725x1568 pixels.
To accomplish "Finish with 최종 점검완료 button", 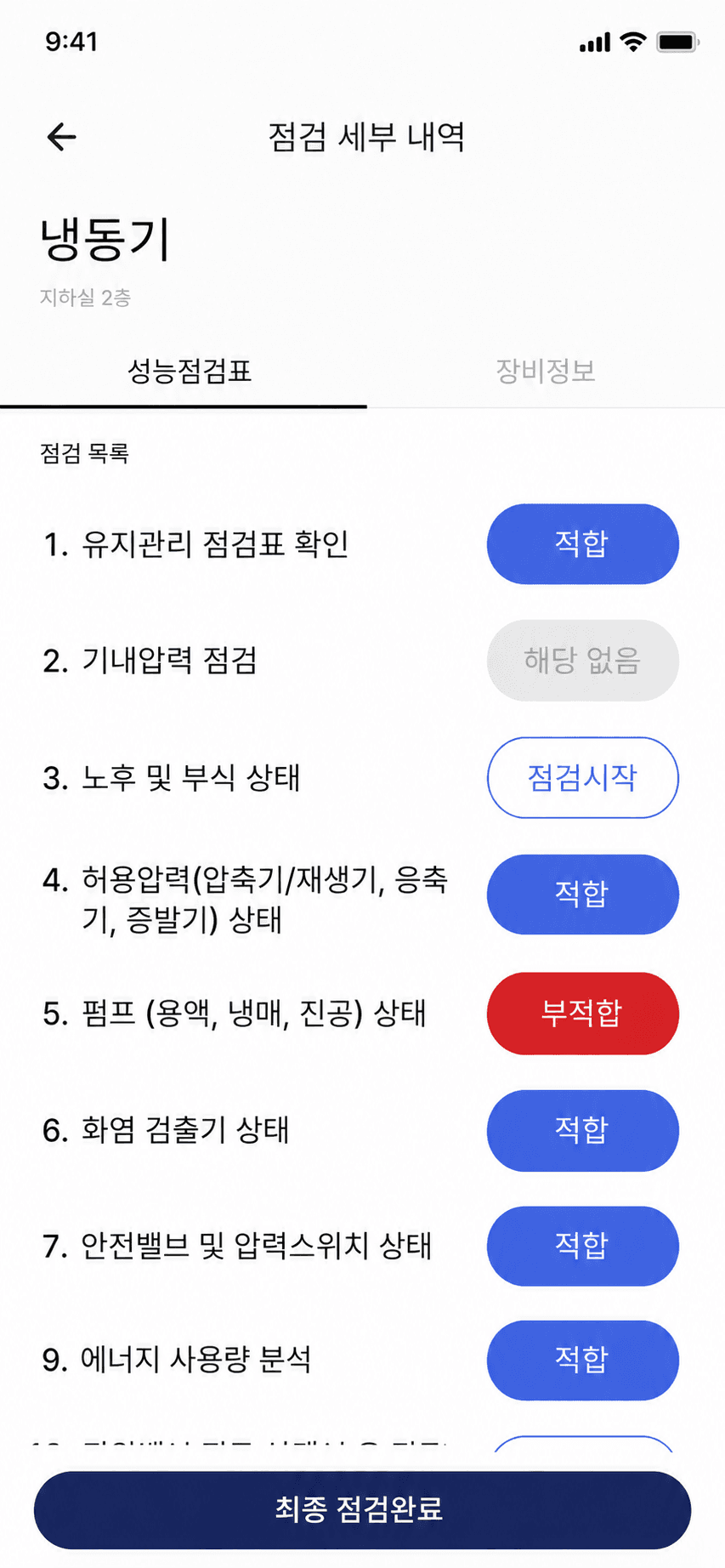I will pos(362,1509).
